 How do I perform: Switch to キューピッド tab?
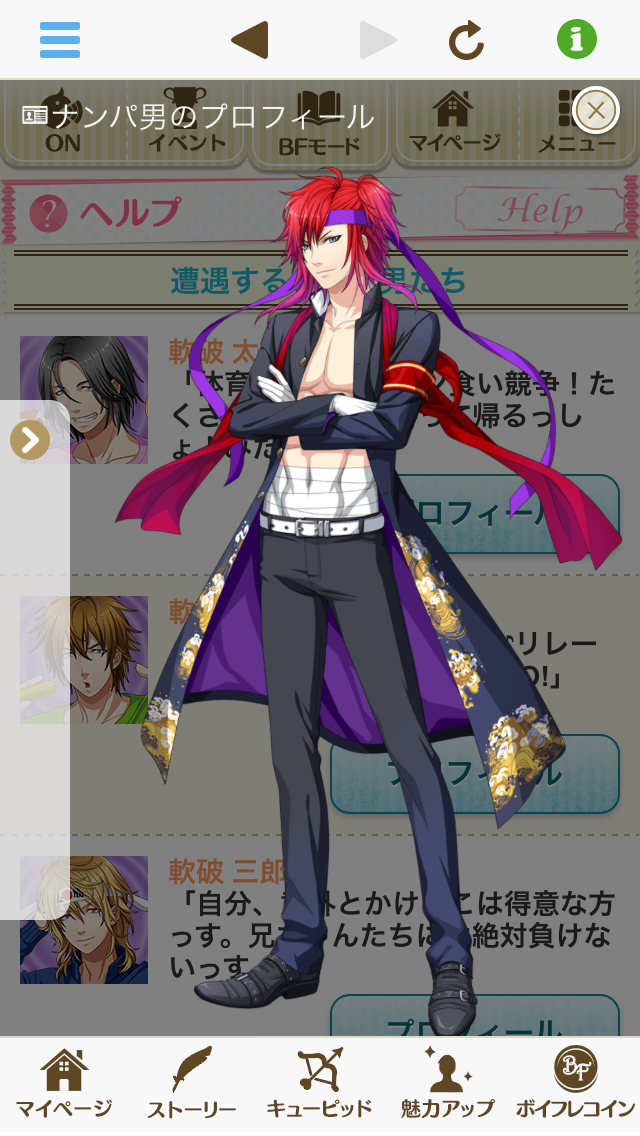(320, 1084)
